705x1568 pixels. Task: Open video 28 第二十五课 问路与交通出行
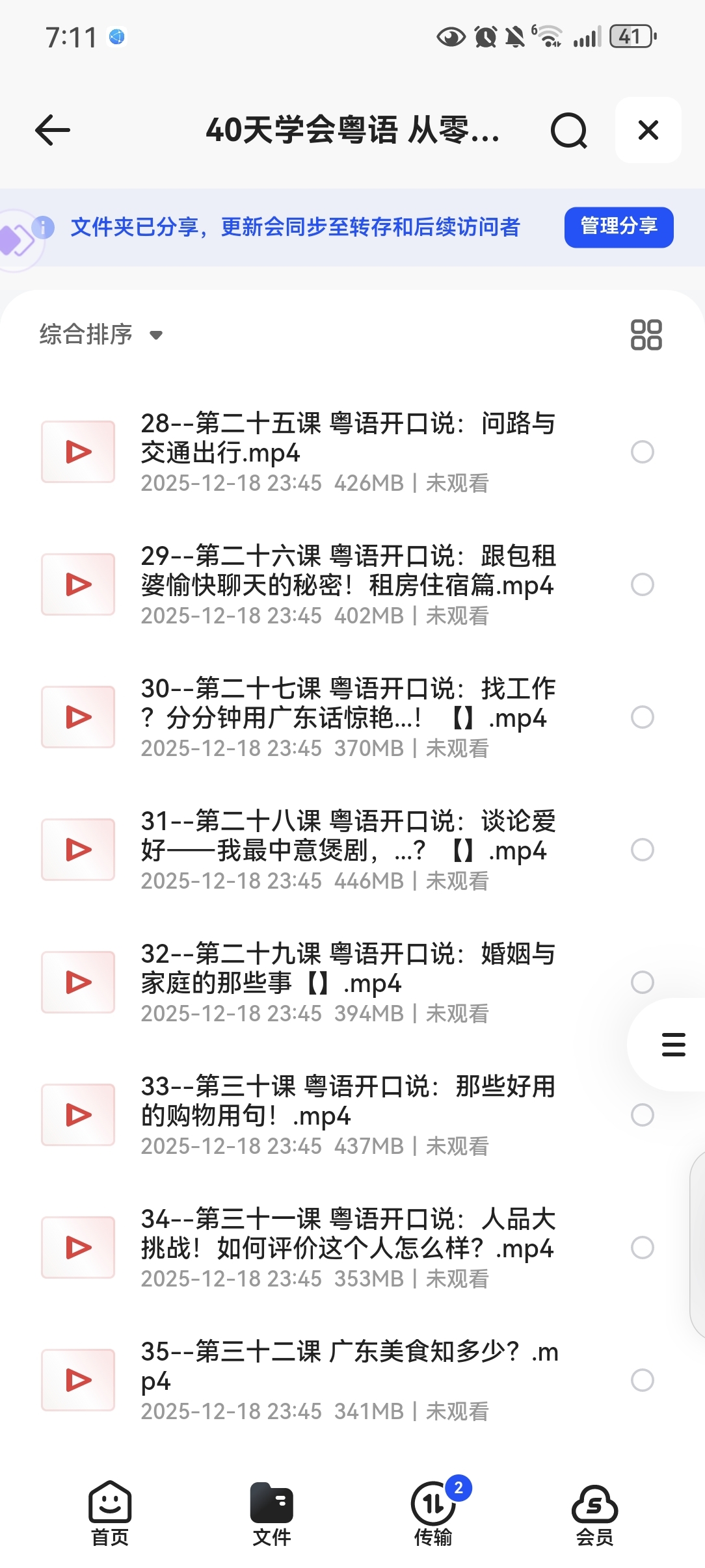pyautogui.click(x=348, y=439)
